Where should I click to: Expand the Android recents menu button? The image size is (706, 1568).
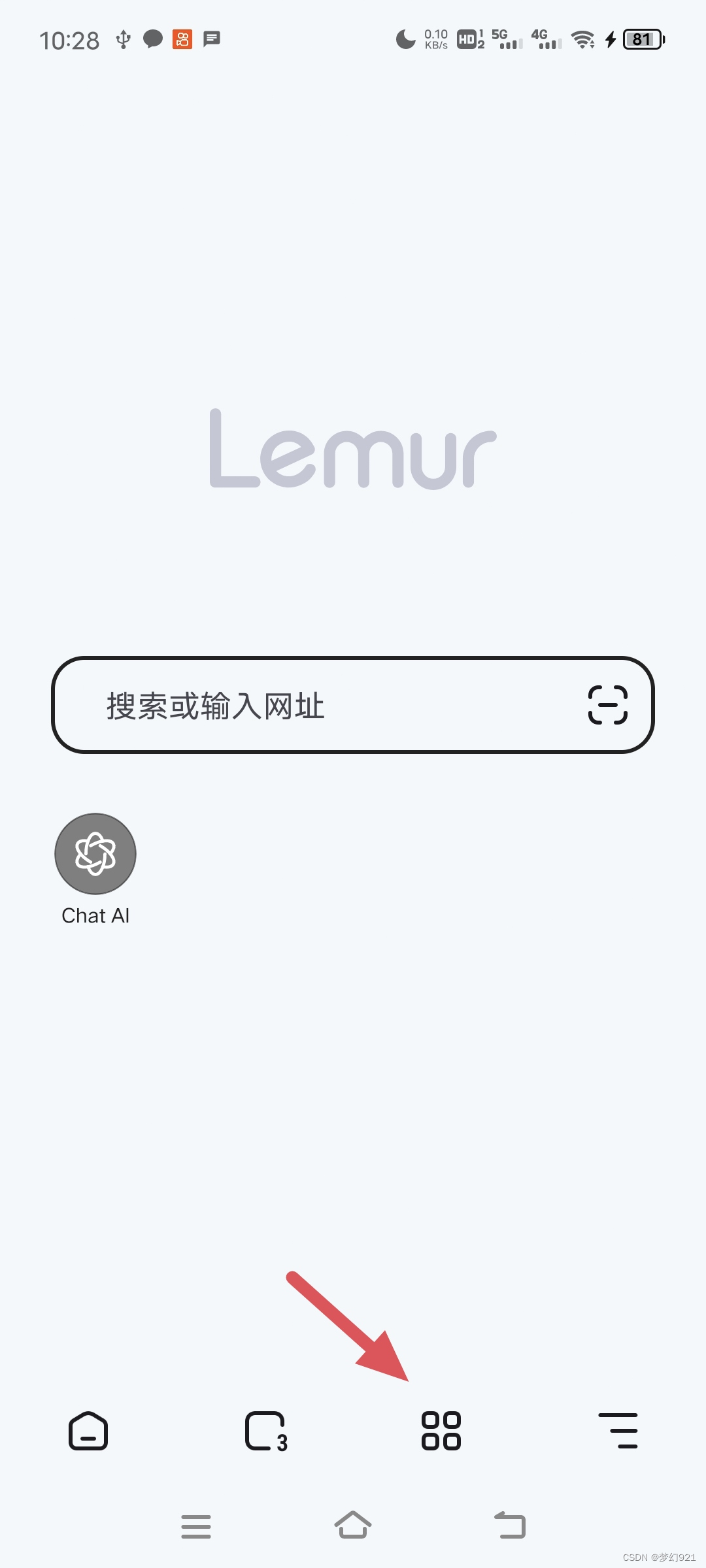tap(196, 1526)
